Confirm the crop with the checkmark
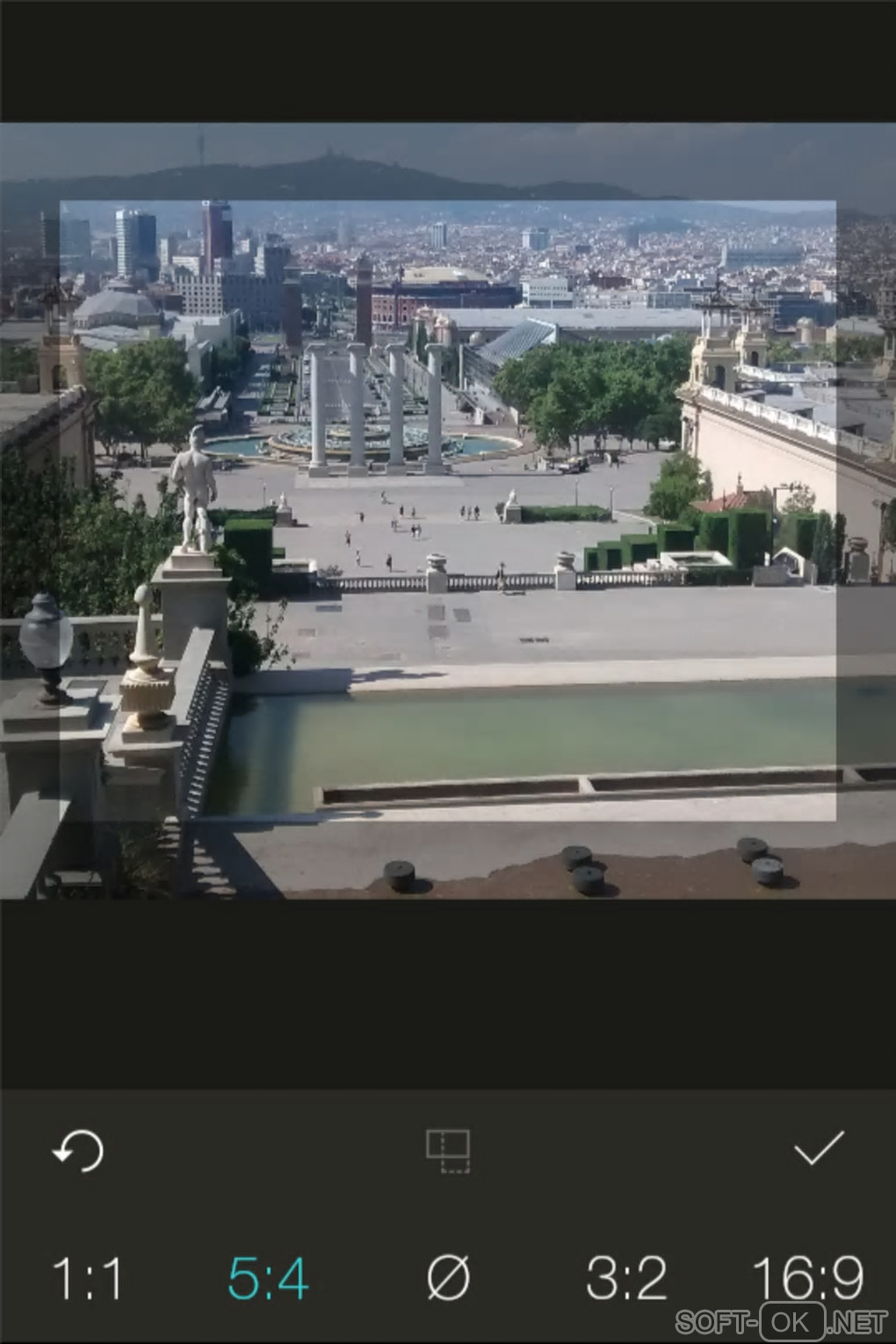The width and height of the screenshot is (896, 1344). [819, 1148]
